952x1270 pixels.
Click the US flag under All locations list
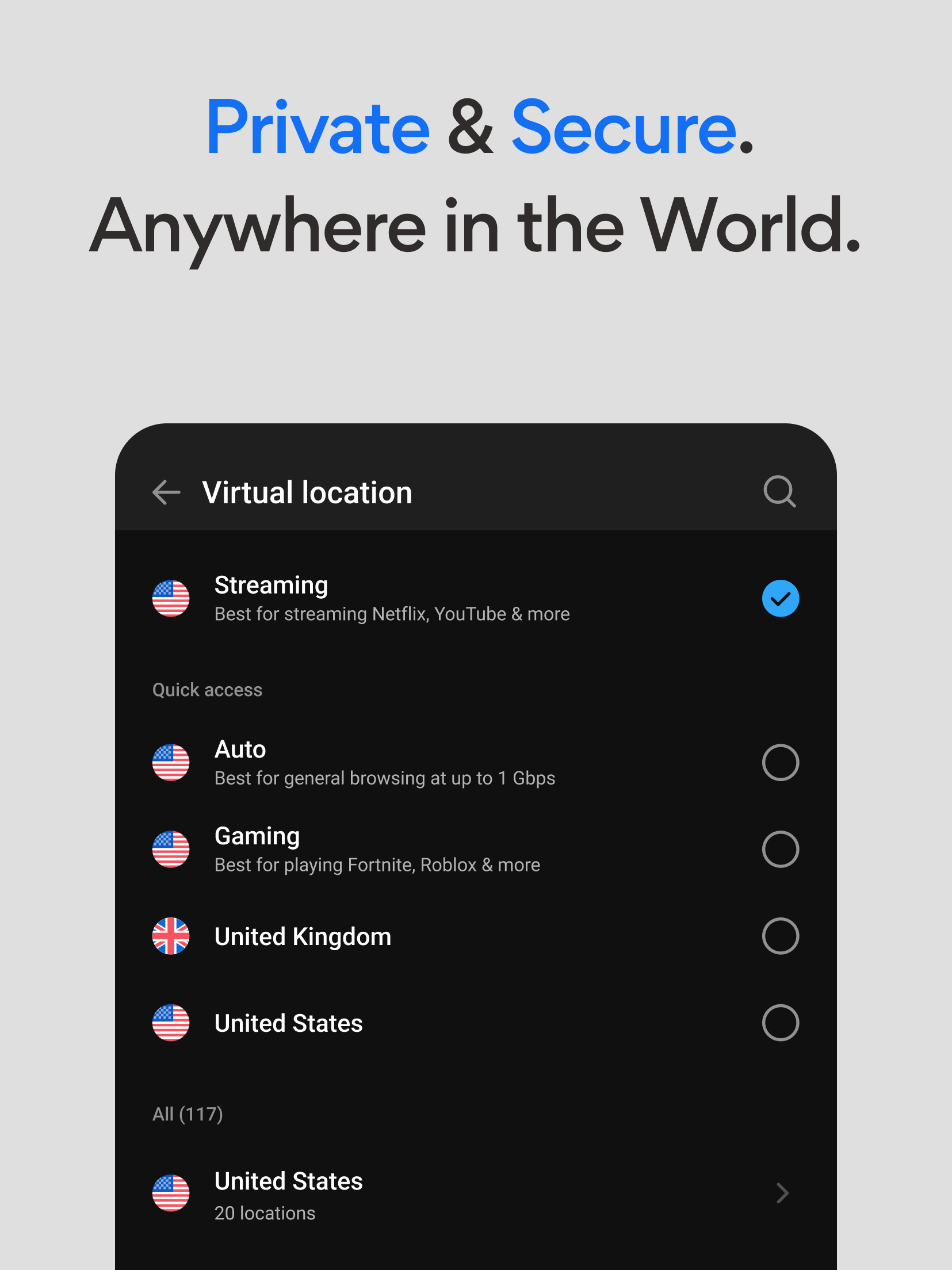click(x=171, y=1194)
